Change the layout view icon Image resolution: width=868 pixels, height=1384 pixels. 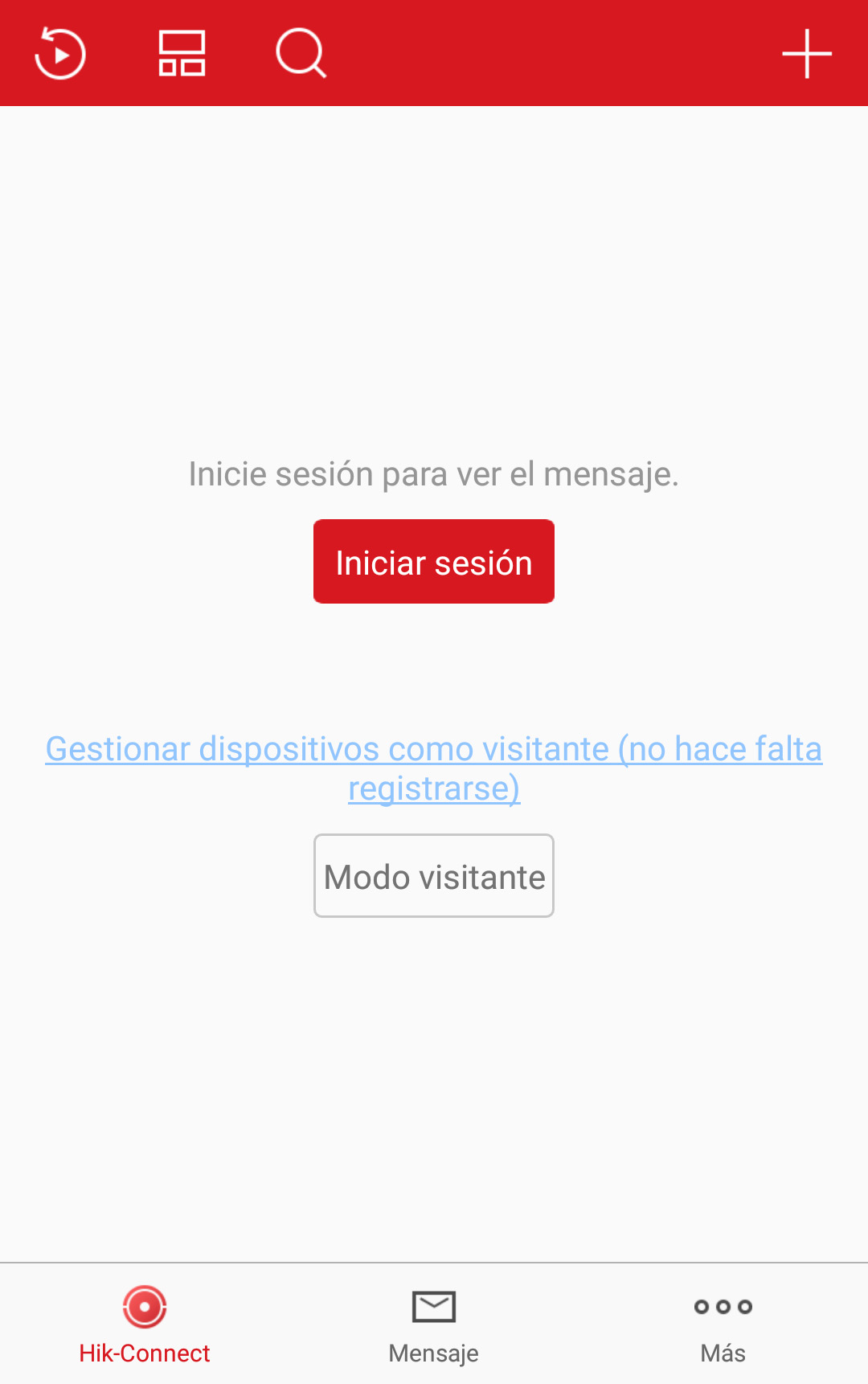(182, 54)
